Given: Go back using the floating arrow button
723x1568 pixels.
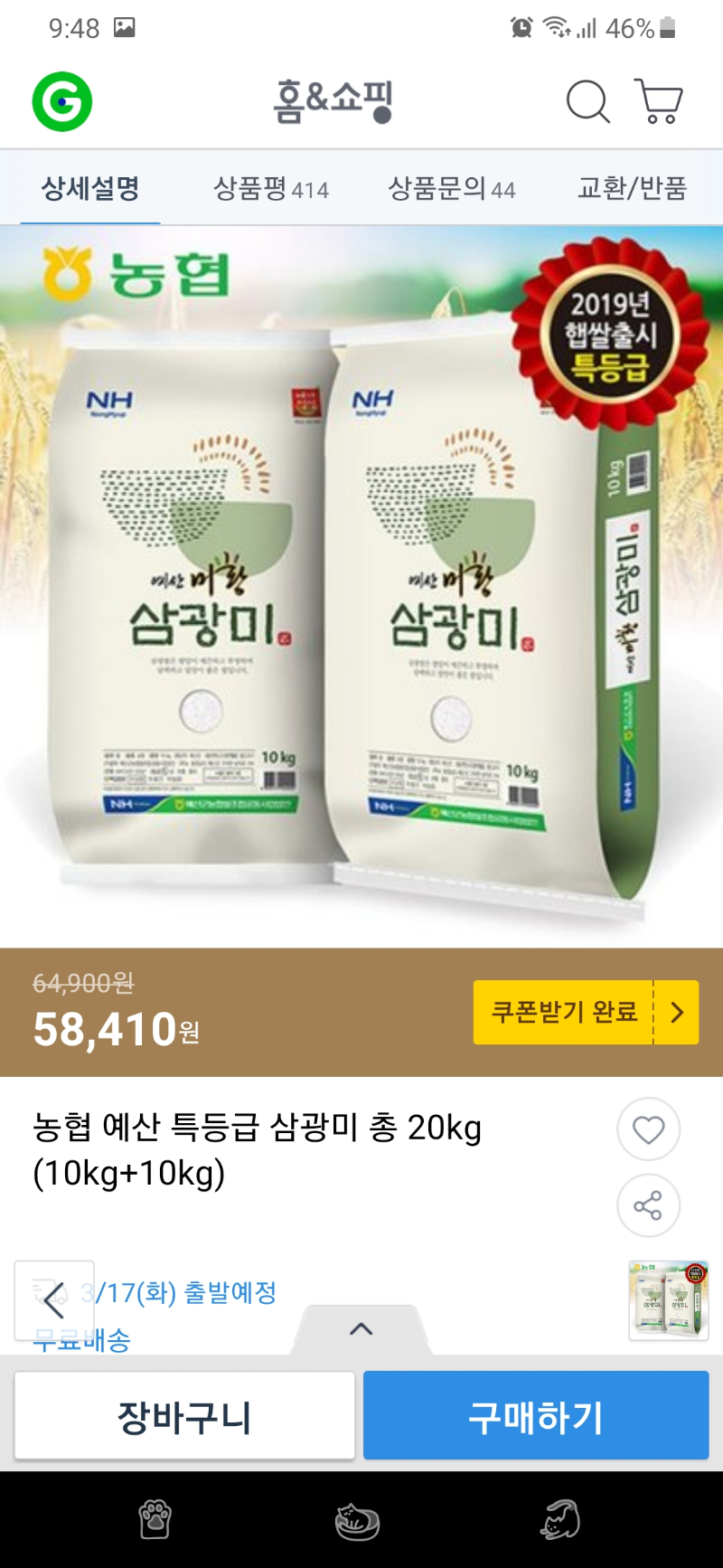Looking at the screenshot, I should (x=54, y=1300).
